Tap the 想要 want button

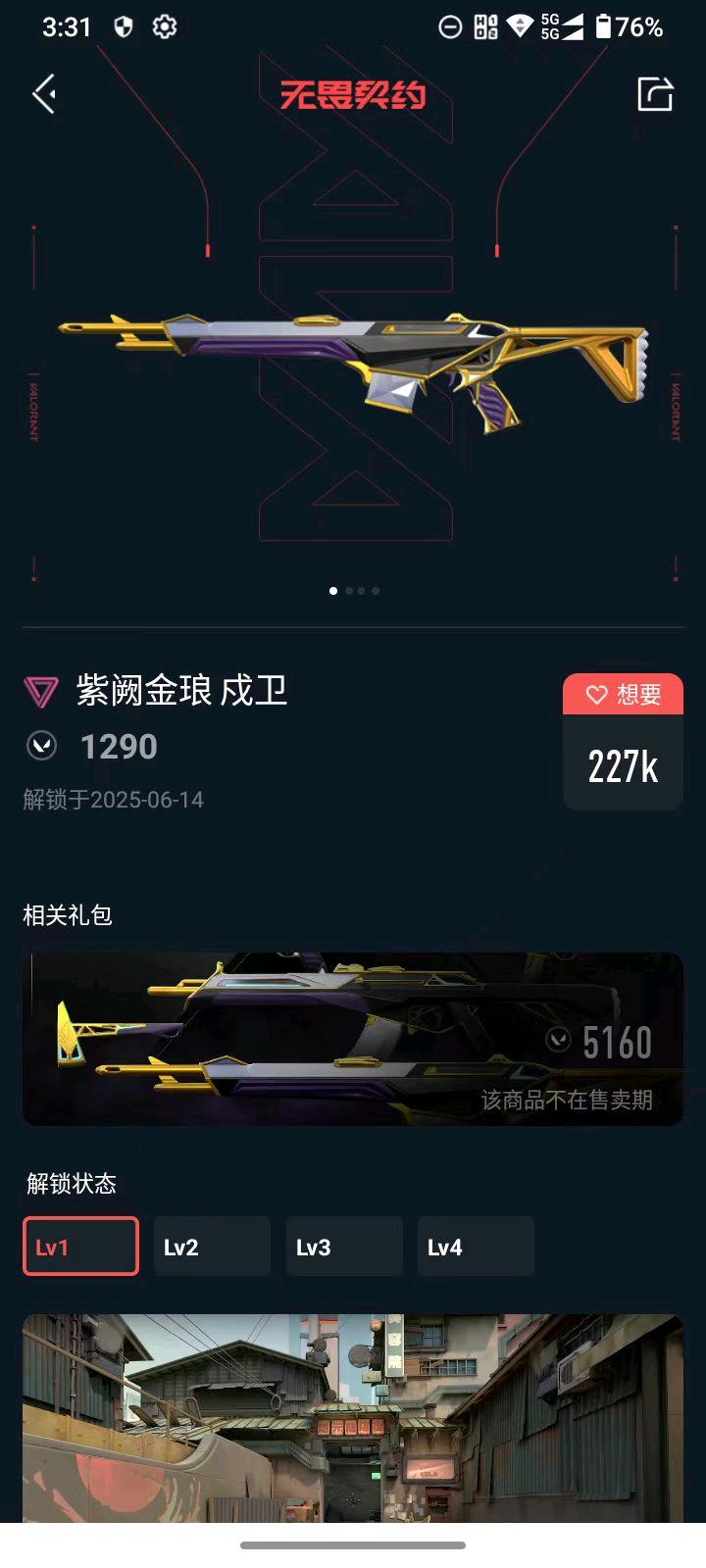point(623,695)
